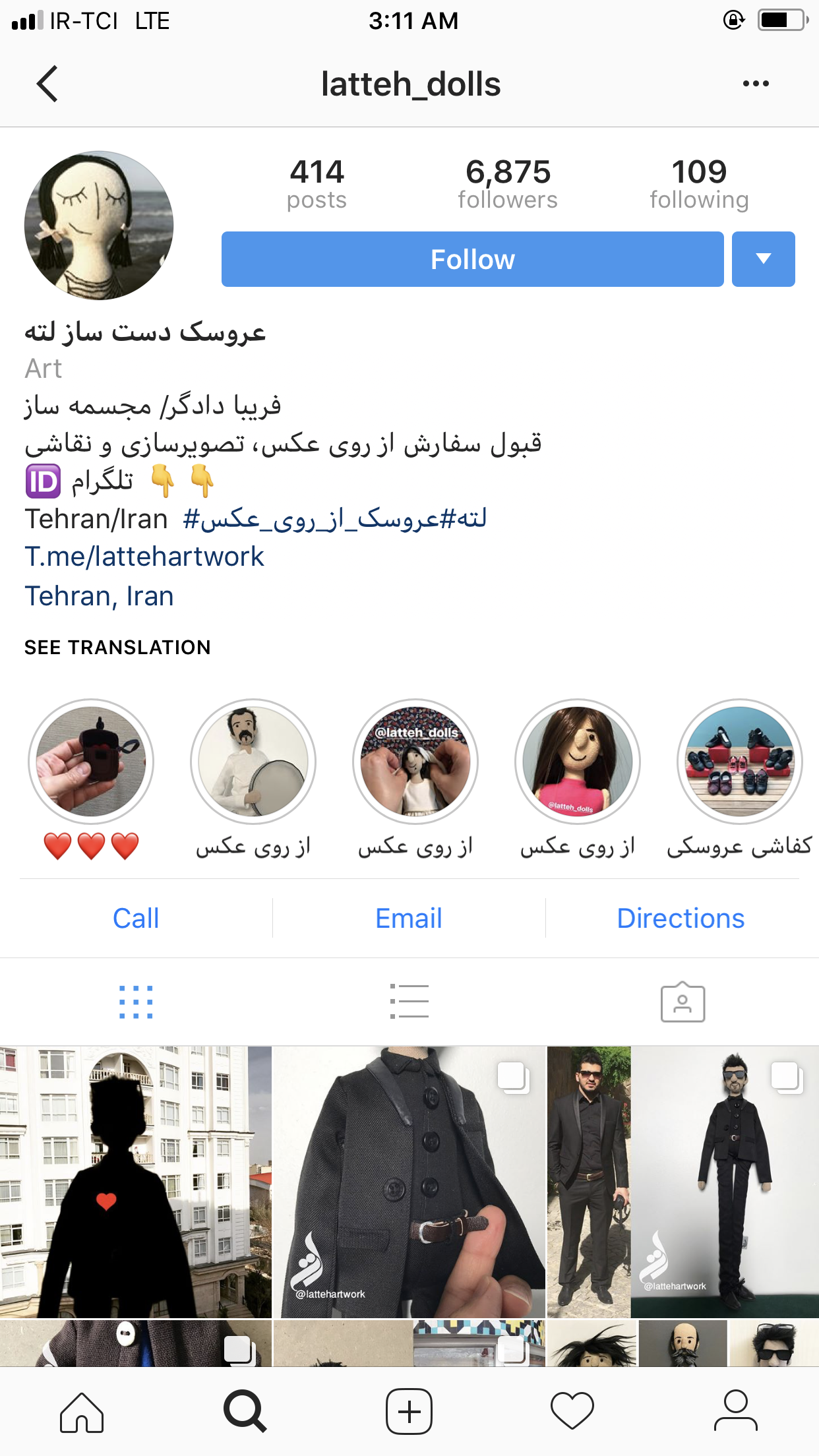819x1456 pixels.
Task: Open the black coat doll post
Action: coord(409,1182)
